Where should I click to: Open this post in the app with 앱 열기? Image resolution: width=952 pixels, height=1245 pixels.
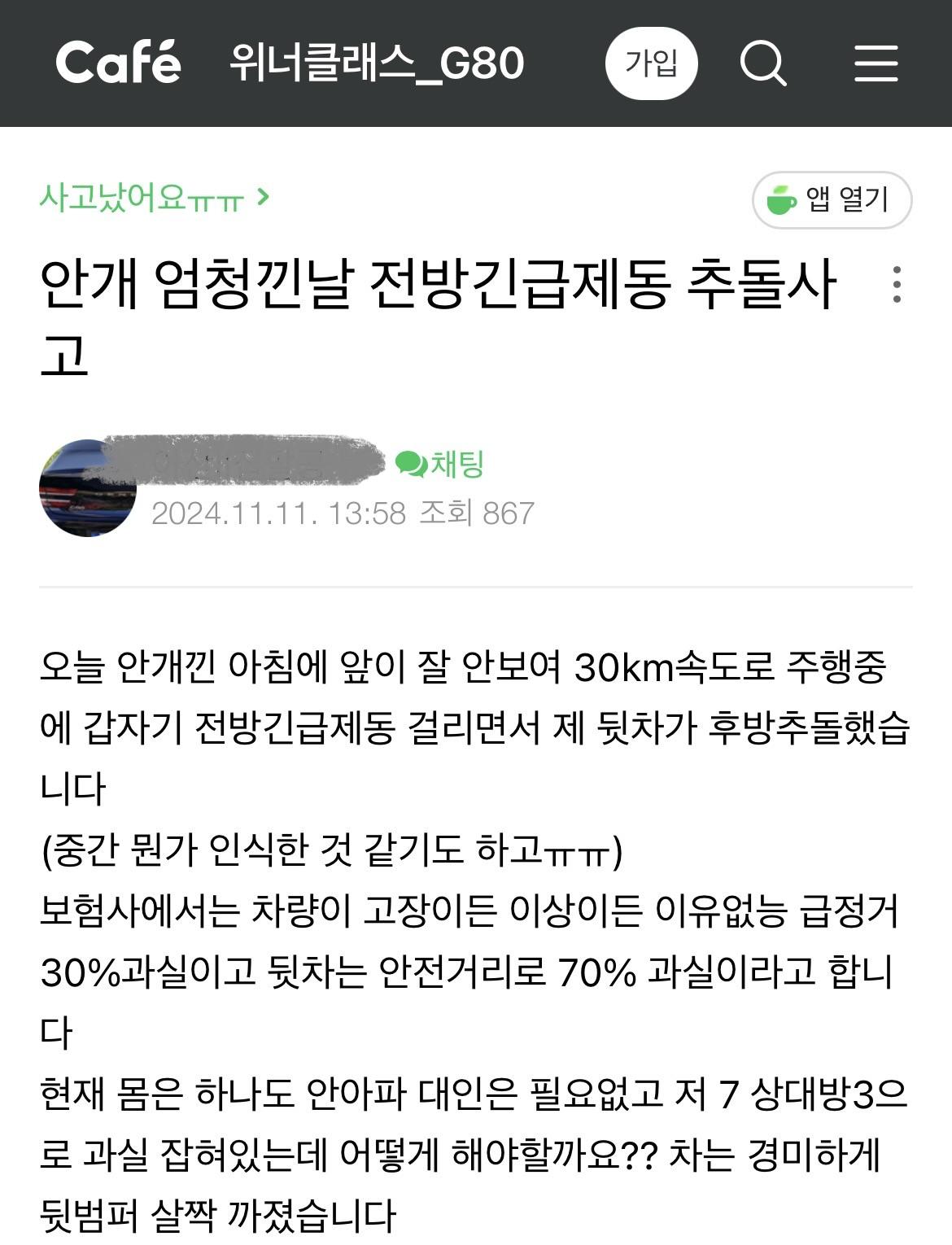click(x=832, y=199)
